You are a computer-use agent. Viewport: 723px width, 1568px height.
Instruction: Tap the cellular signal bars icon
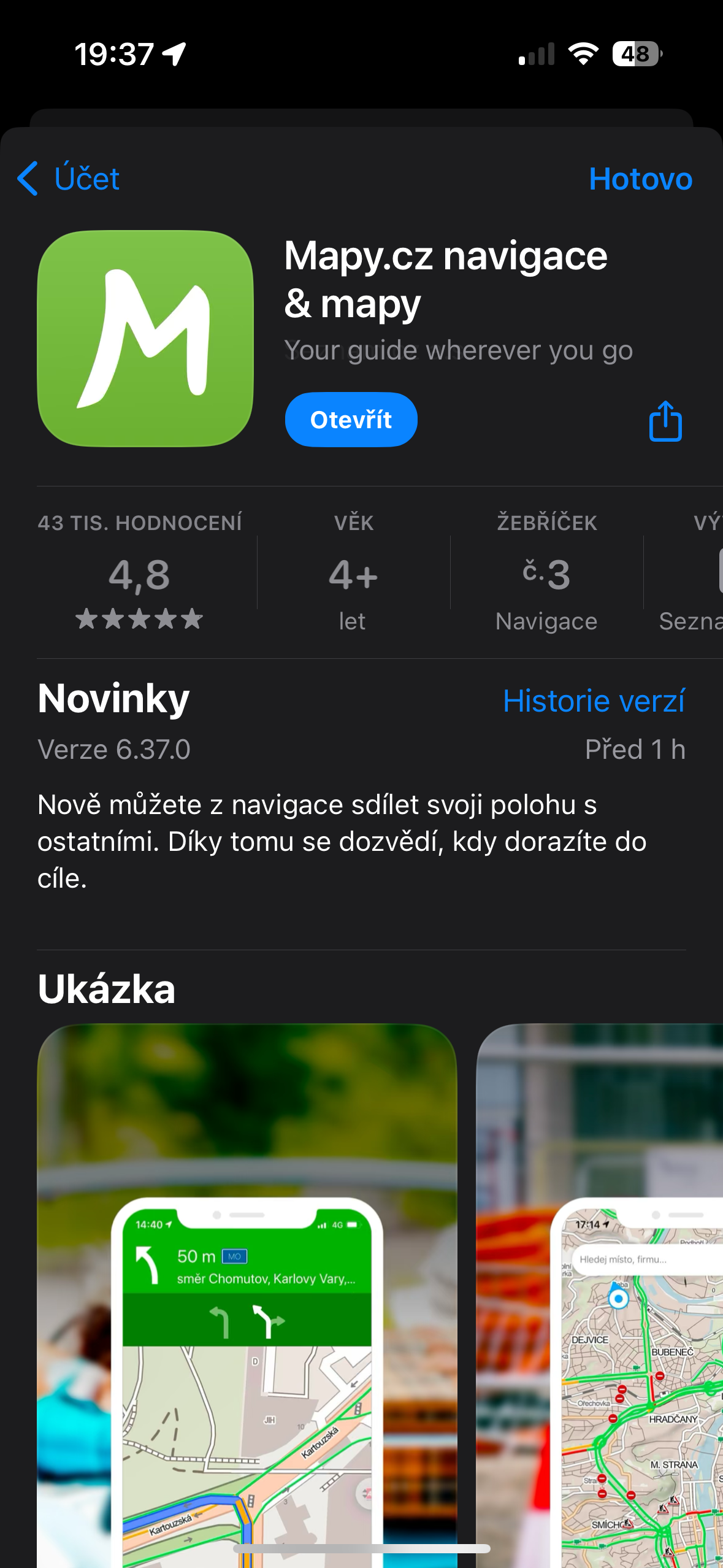tap(537, 54)
